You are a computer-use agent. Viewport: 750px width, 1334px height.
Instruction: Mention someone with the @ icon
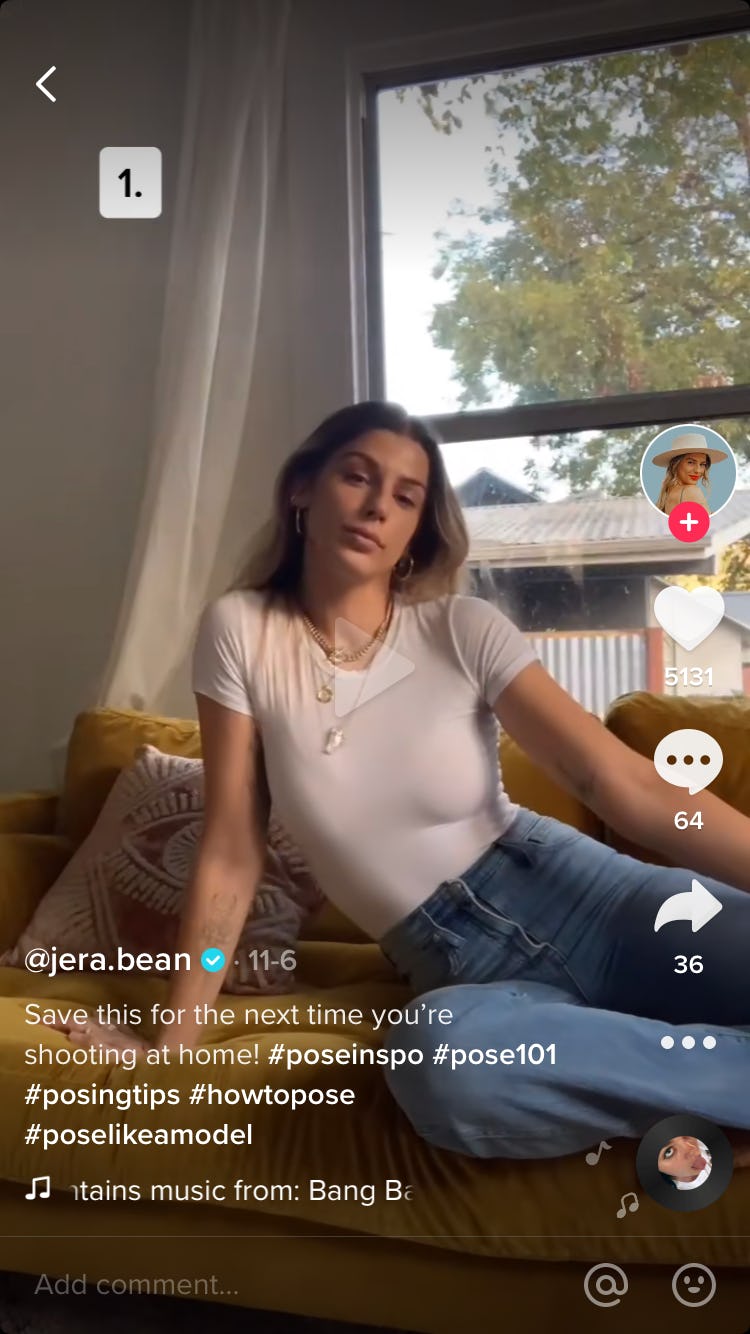[x=605, y=1284]
